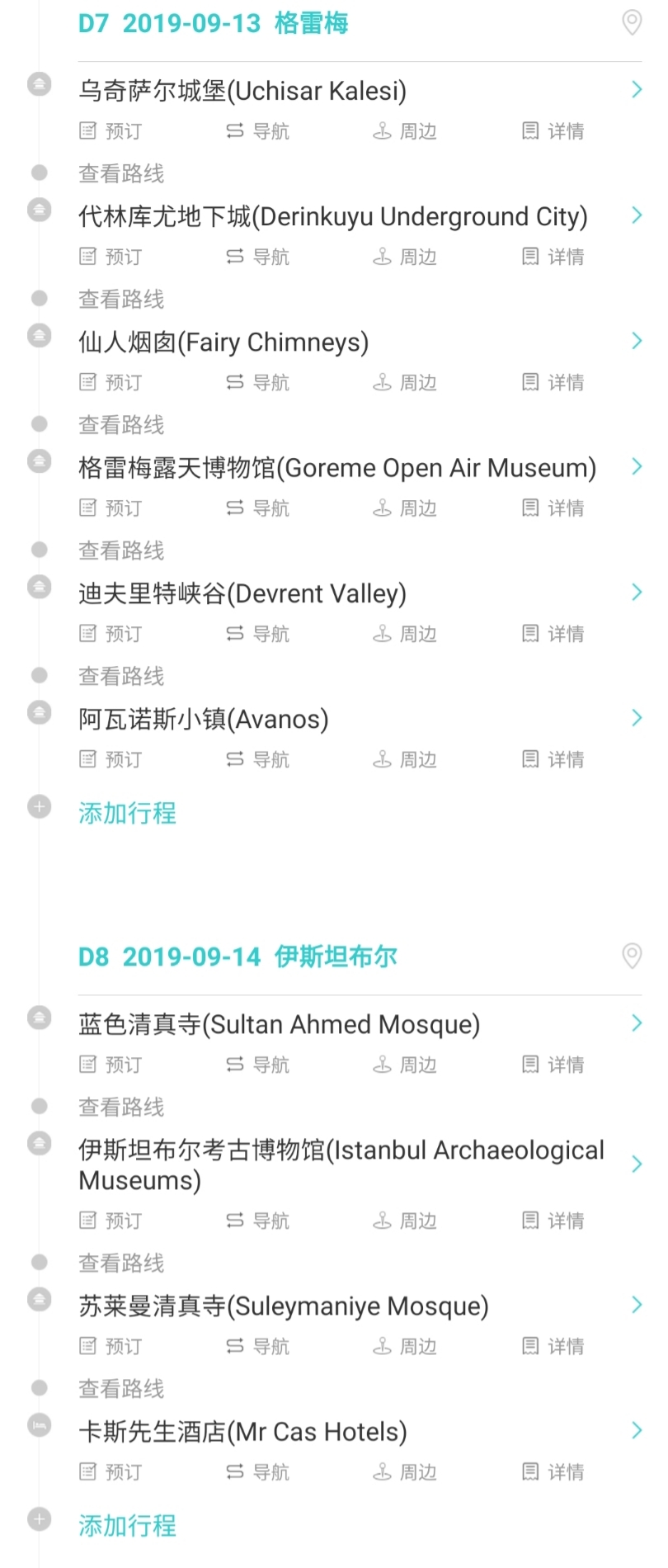Tap 预订 under 乌奇萨尔城堡
The height and width of the screenshot is (1568, 668).
click(x=111, y=131)
